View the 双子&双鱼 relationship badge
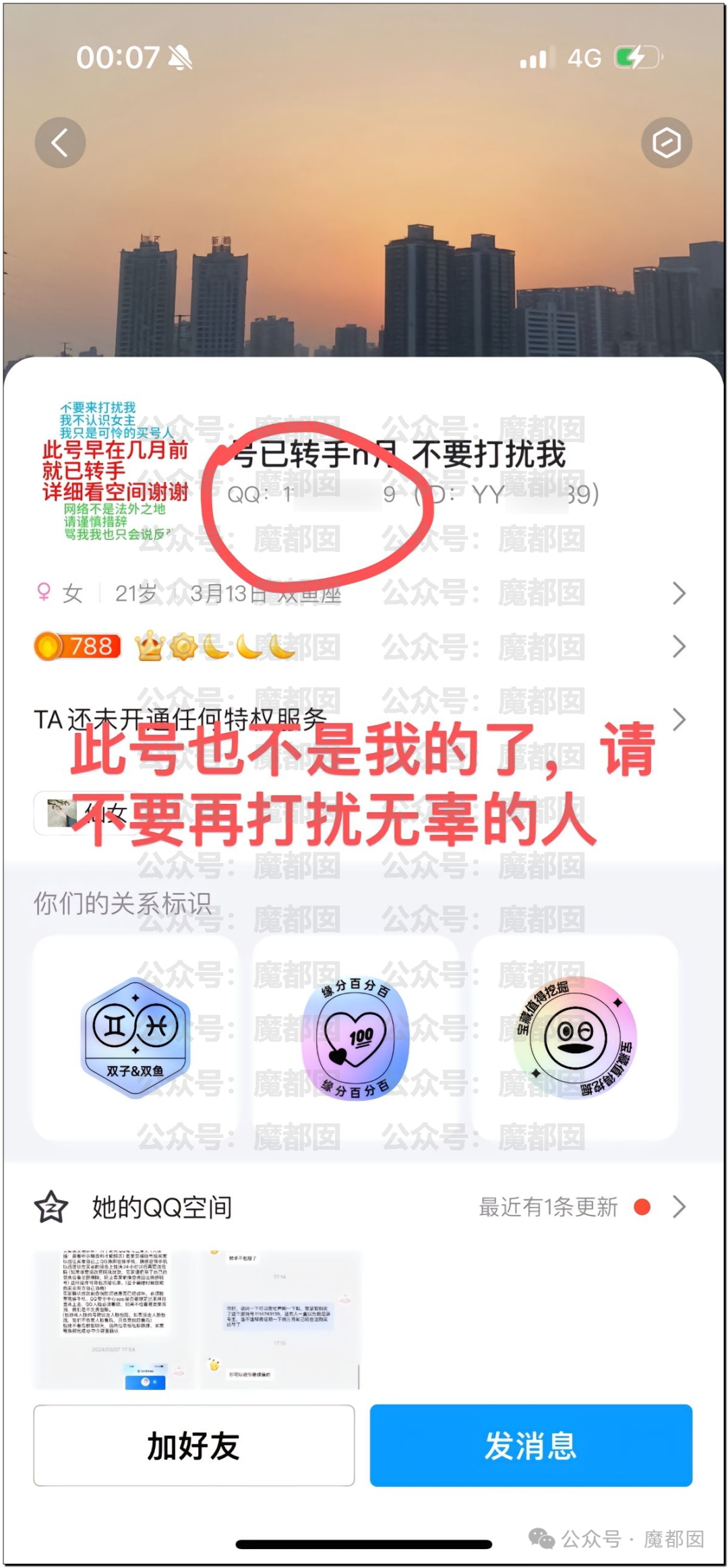The height and width of the screenshot is (1568, 728). tap(135, 1038)
